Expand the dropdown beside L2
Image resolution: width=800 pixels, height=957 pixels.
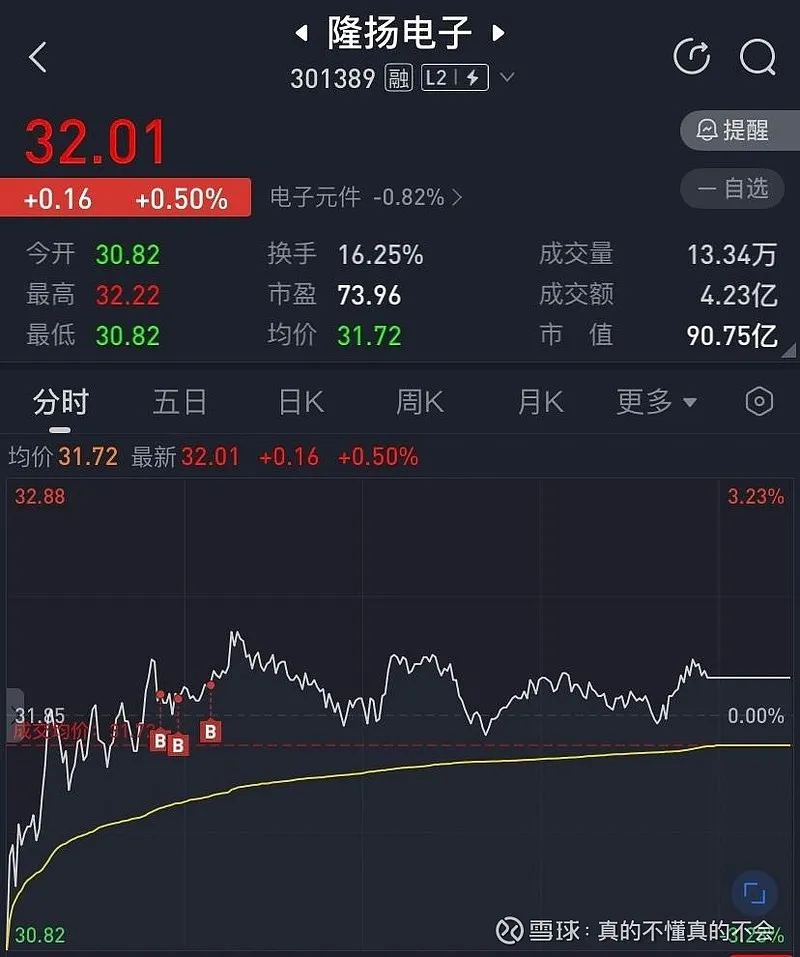coord(507,78)
